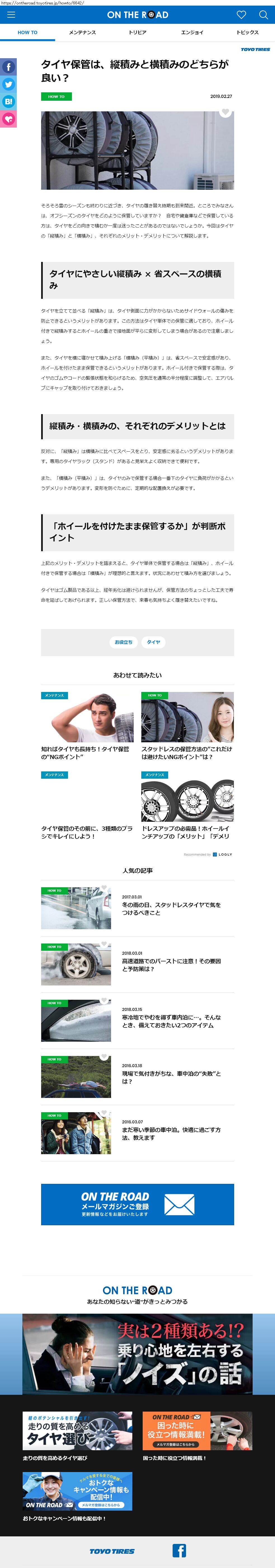This screenshot has height=1568, width=275.
Task: Bookmark article with Hatena B! icon
Action: pyautogui.click(x=8, y=102)
